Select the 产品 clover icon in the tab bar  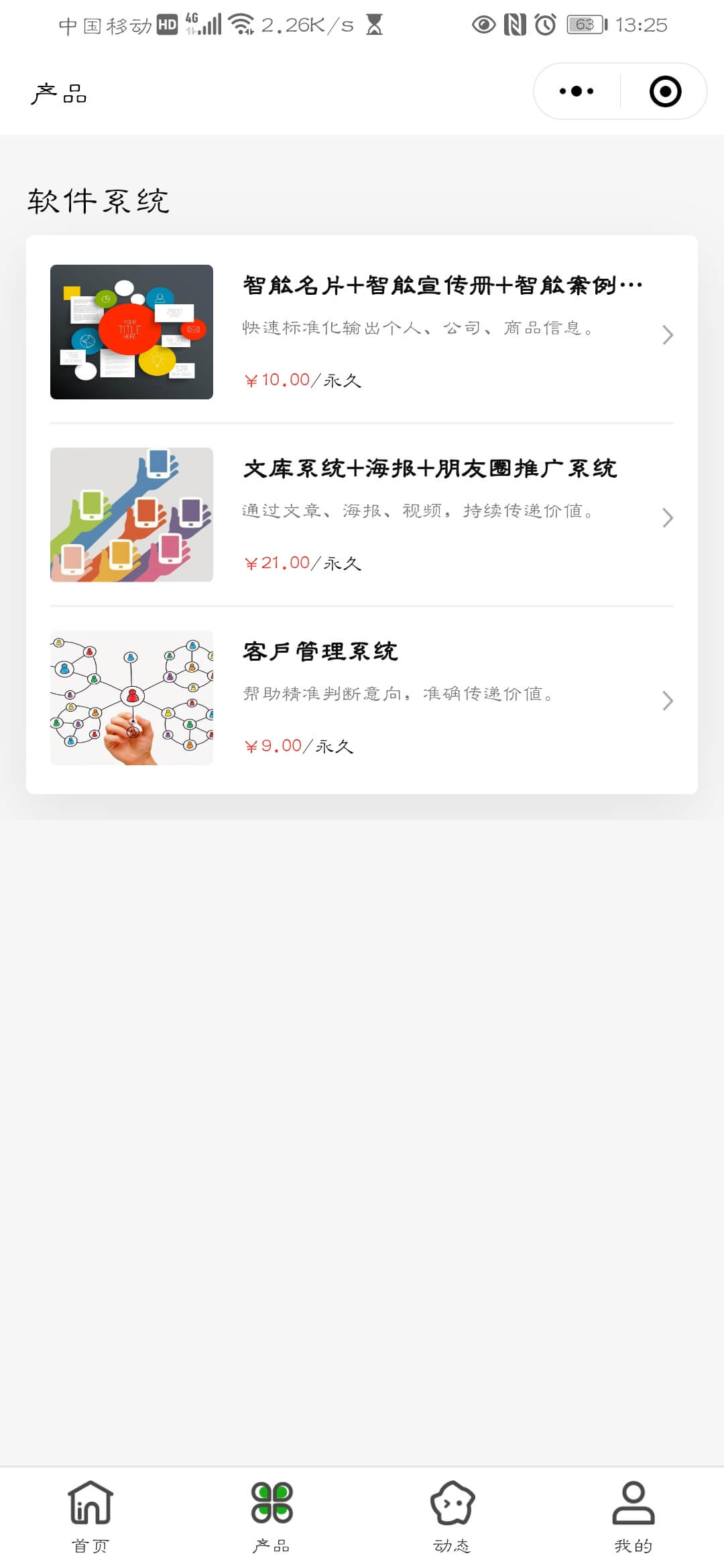pyautogui.click(x=271, y=1516)
